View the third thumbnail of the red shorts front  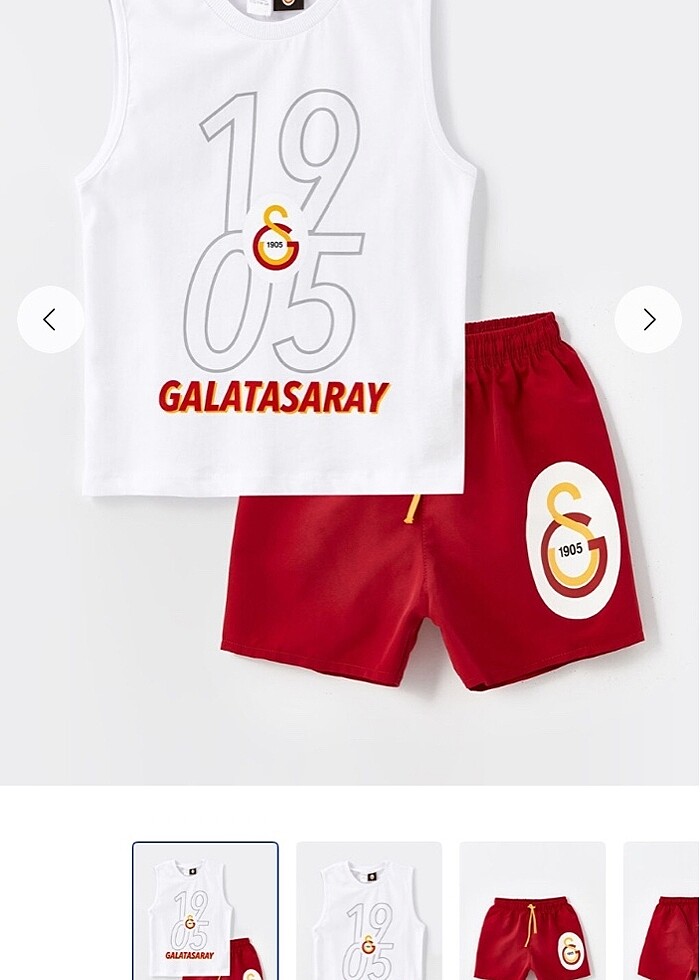(532, 912)
